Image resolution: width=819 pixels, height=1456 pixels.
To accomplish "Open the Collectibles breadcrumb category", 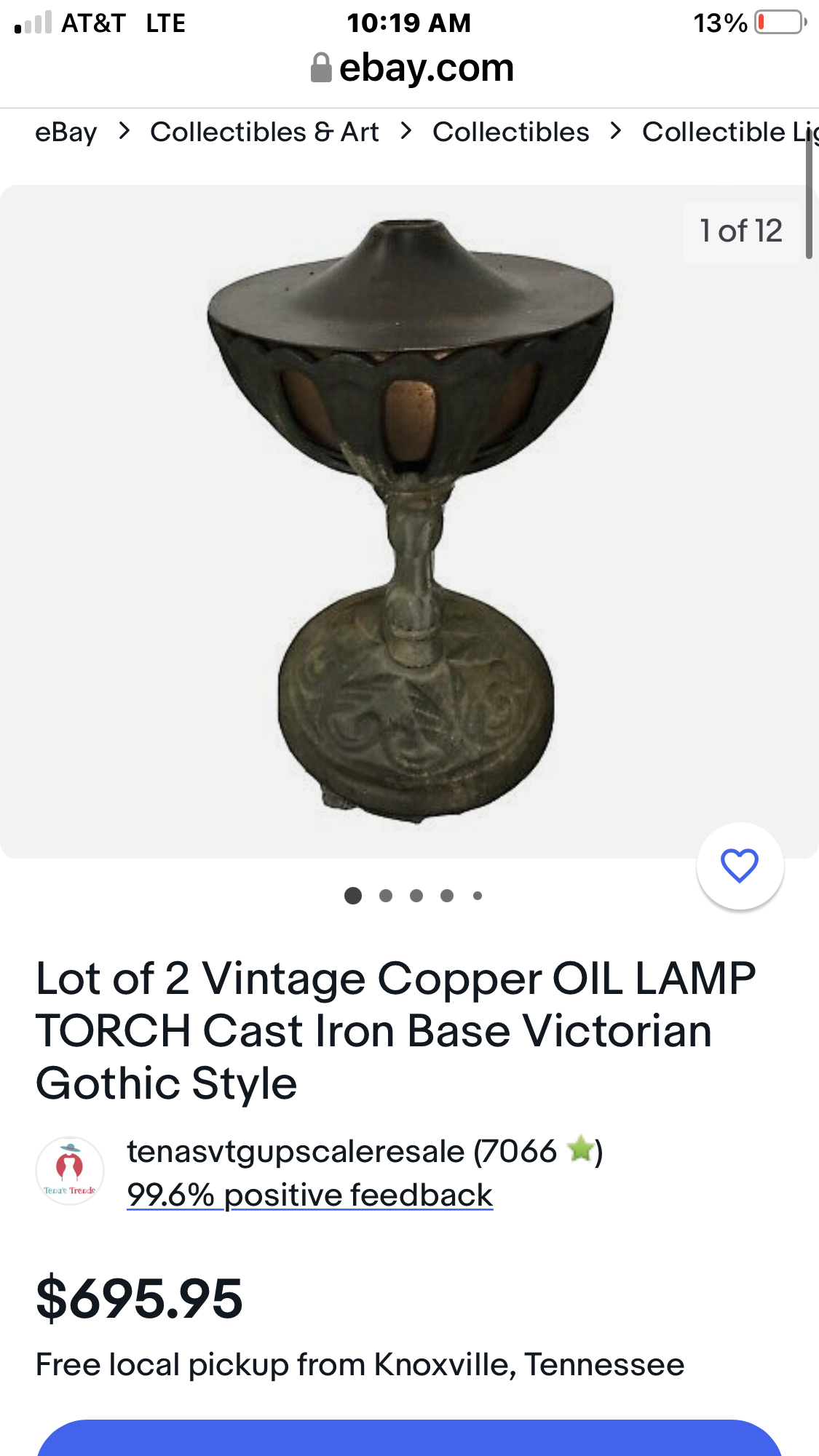I will [510, 132].
